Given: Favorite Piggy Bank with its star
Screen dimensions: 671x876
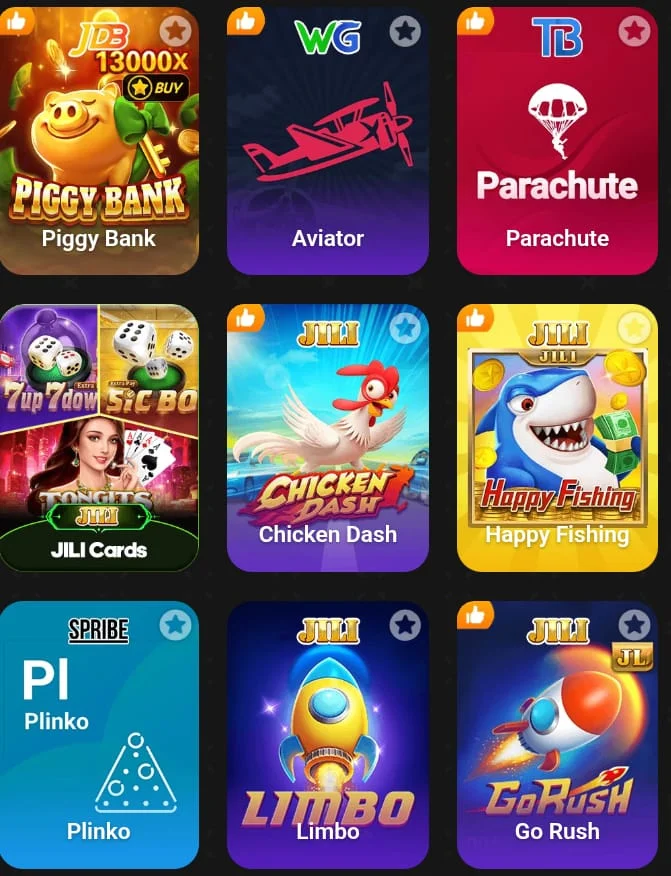Looking at the screenshot, I should point(176,31).
